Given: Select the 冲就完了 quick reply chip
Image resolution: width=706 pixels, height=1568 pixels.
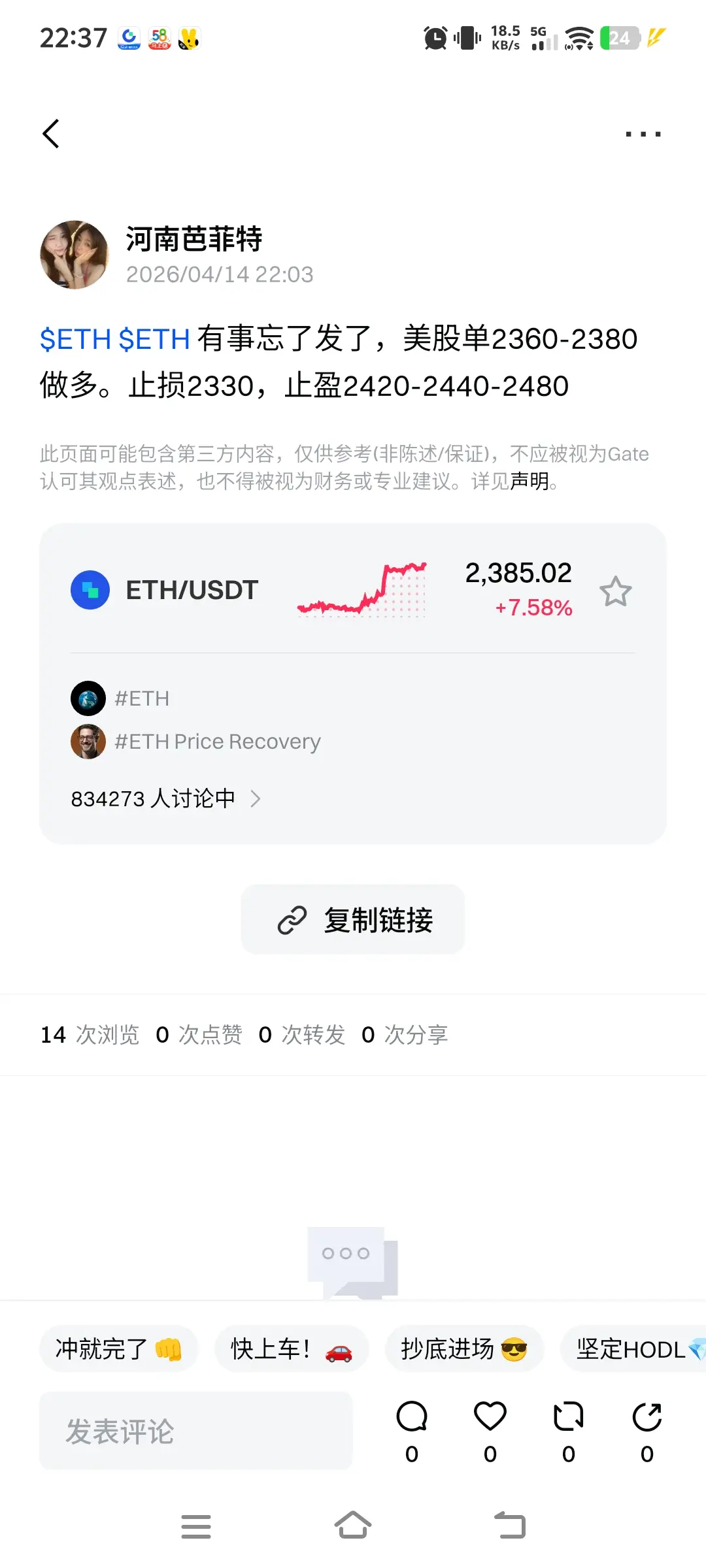Looking at the screenshot, I should click(118, 1349).
